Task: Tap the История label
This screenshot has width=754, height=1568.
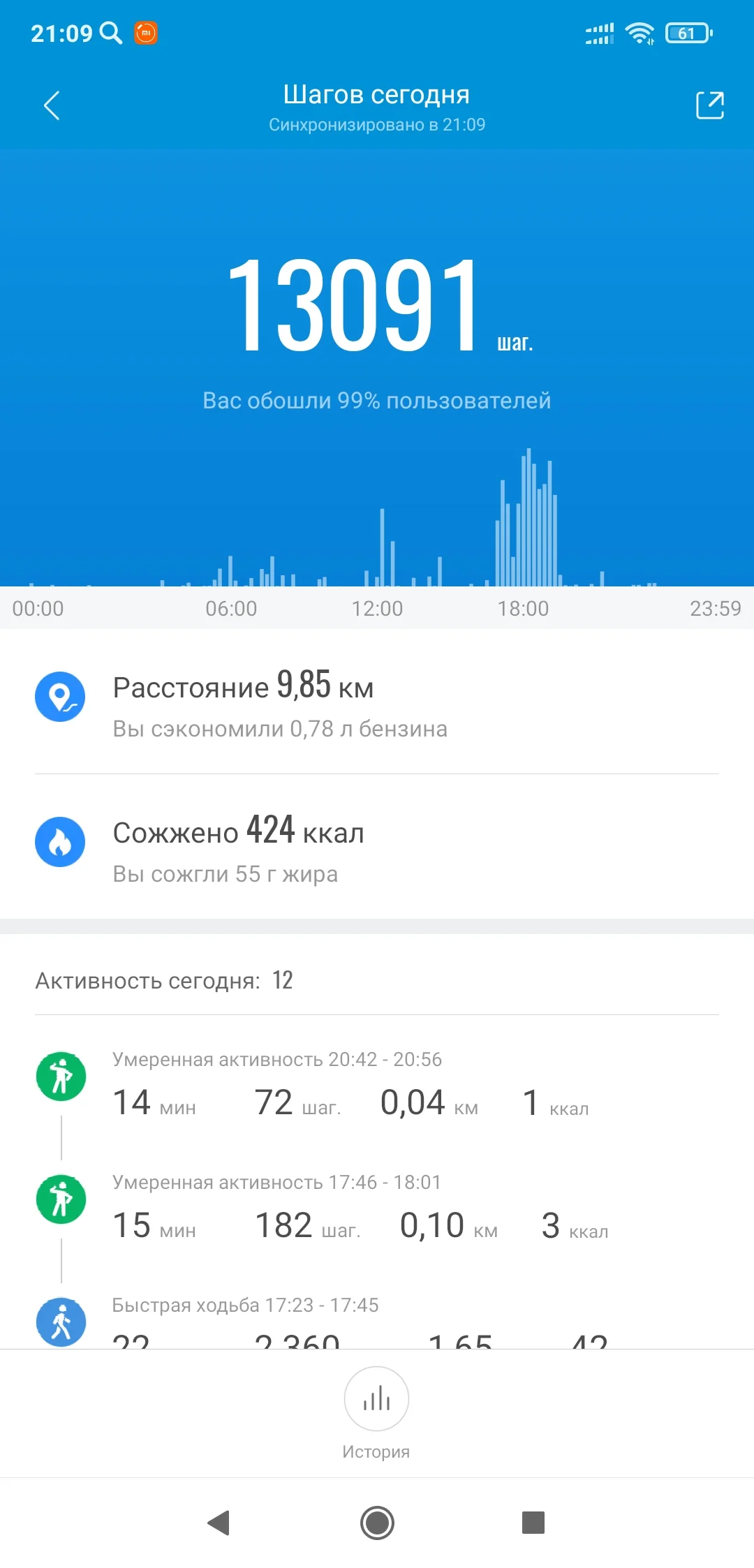Action: point(376,1450)
